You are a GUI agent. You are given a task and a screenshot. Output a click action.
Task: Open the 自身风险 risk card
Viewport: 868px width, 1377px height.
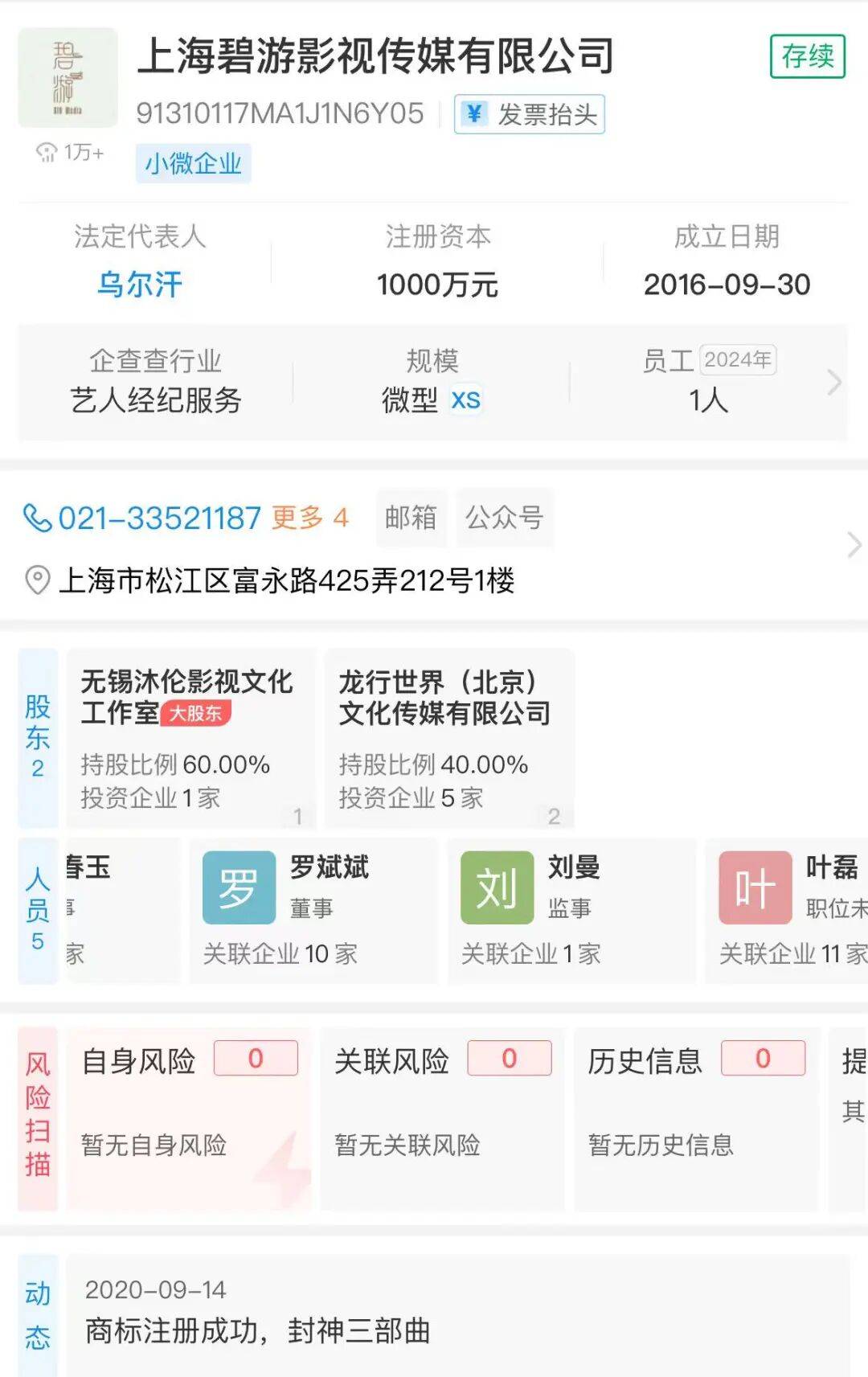click(188, 1118)
